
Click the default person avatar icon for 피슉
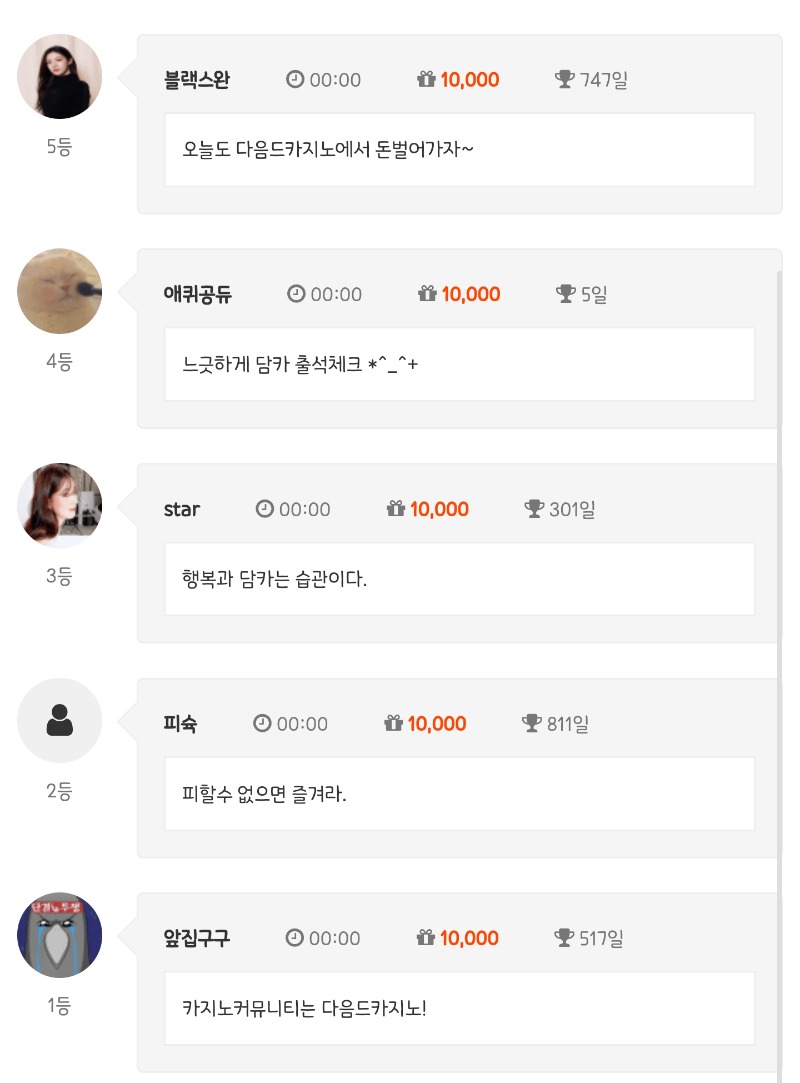click(x=59, y=720)
